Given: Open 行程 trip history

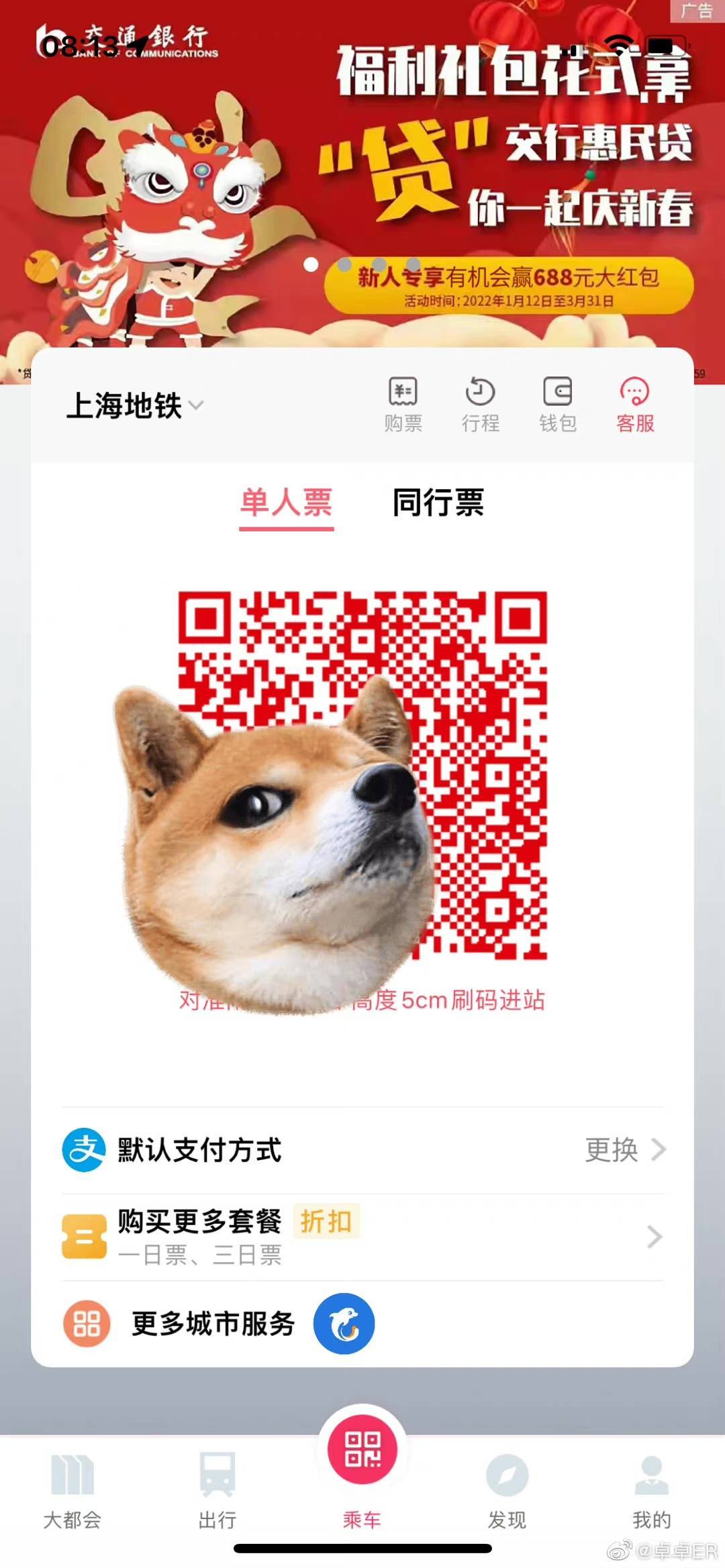Looking at the screenshot, I should coord(481,405).
